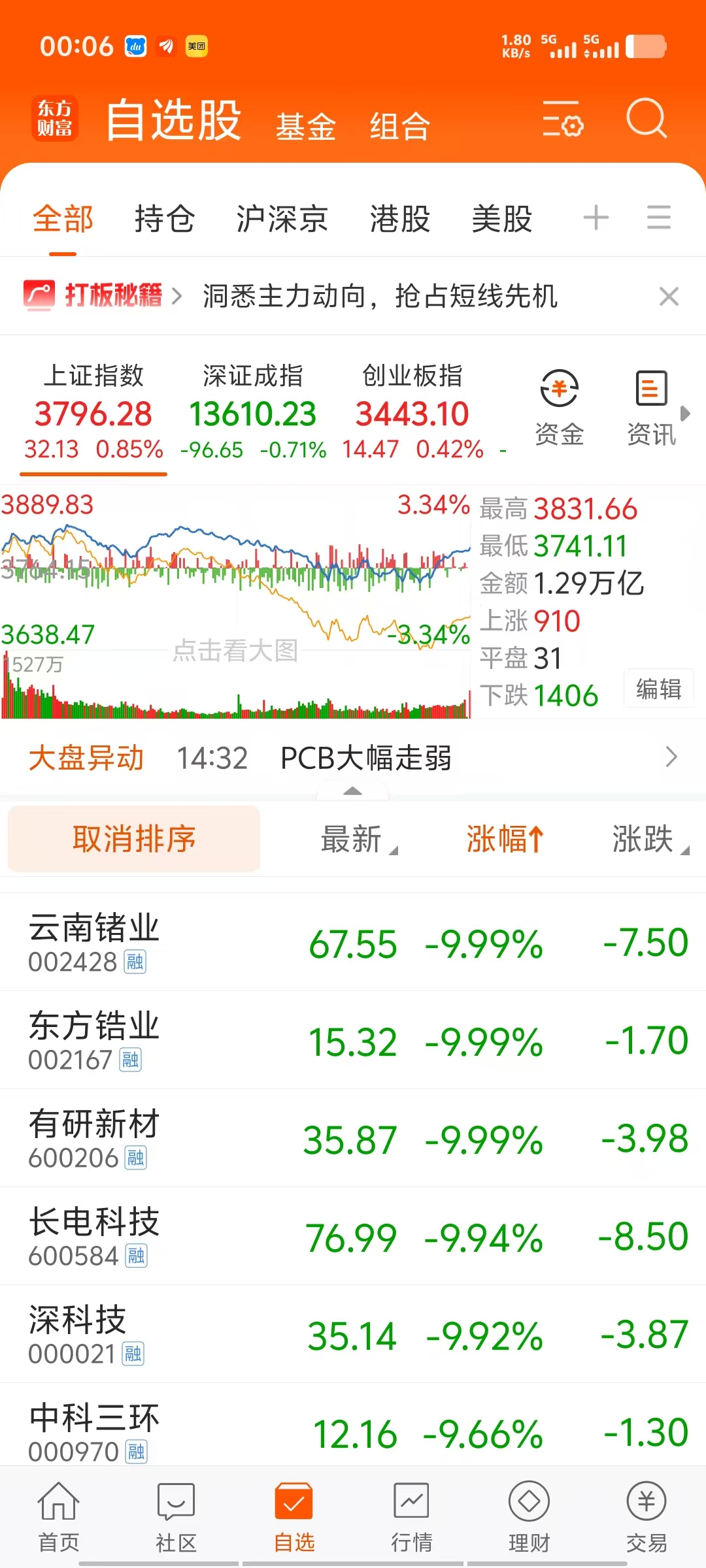Open the stock 云南锗业 row

[353, 942]
